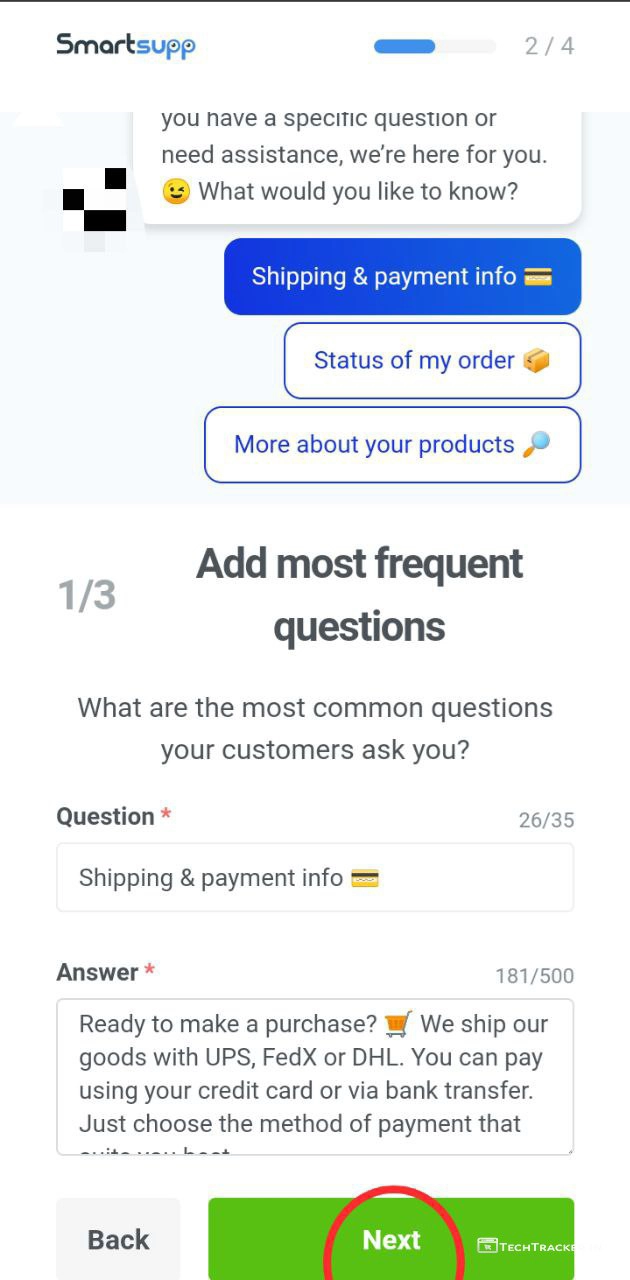Tap the More about your products chip

[x=392, y=445]
